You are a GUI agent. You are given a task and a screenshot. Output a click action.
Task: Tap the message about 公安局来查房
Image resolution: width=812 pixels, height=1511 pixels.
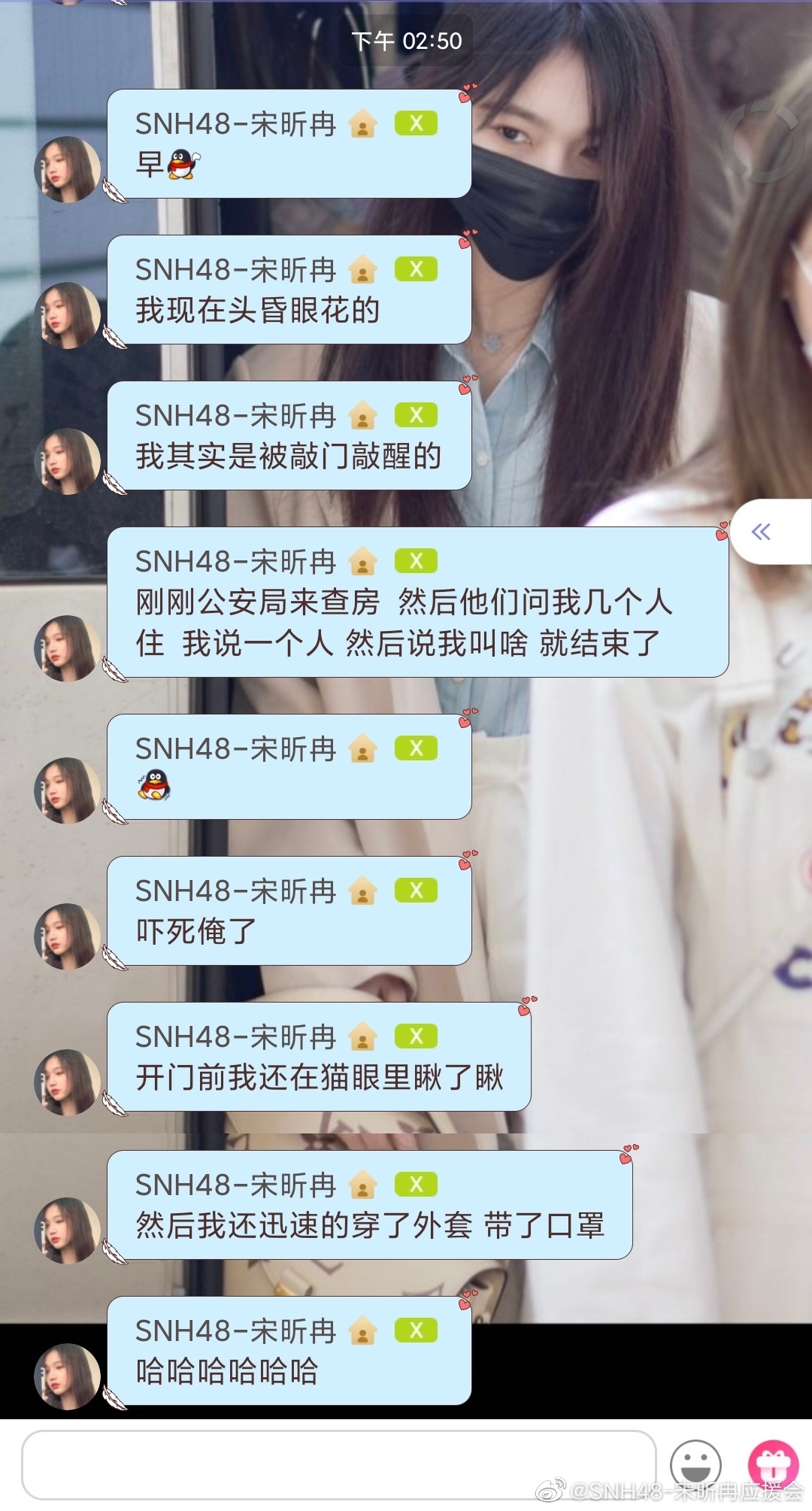coord(417,602)
